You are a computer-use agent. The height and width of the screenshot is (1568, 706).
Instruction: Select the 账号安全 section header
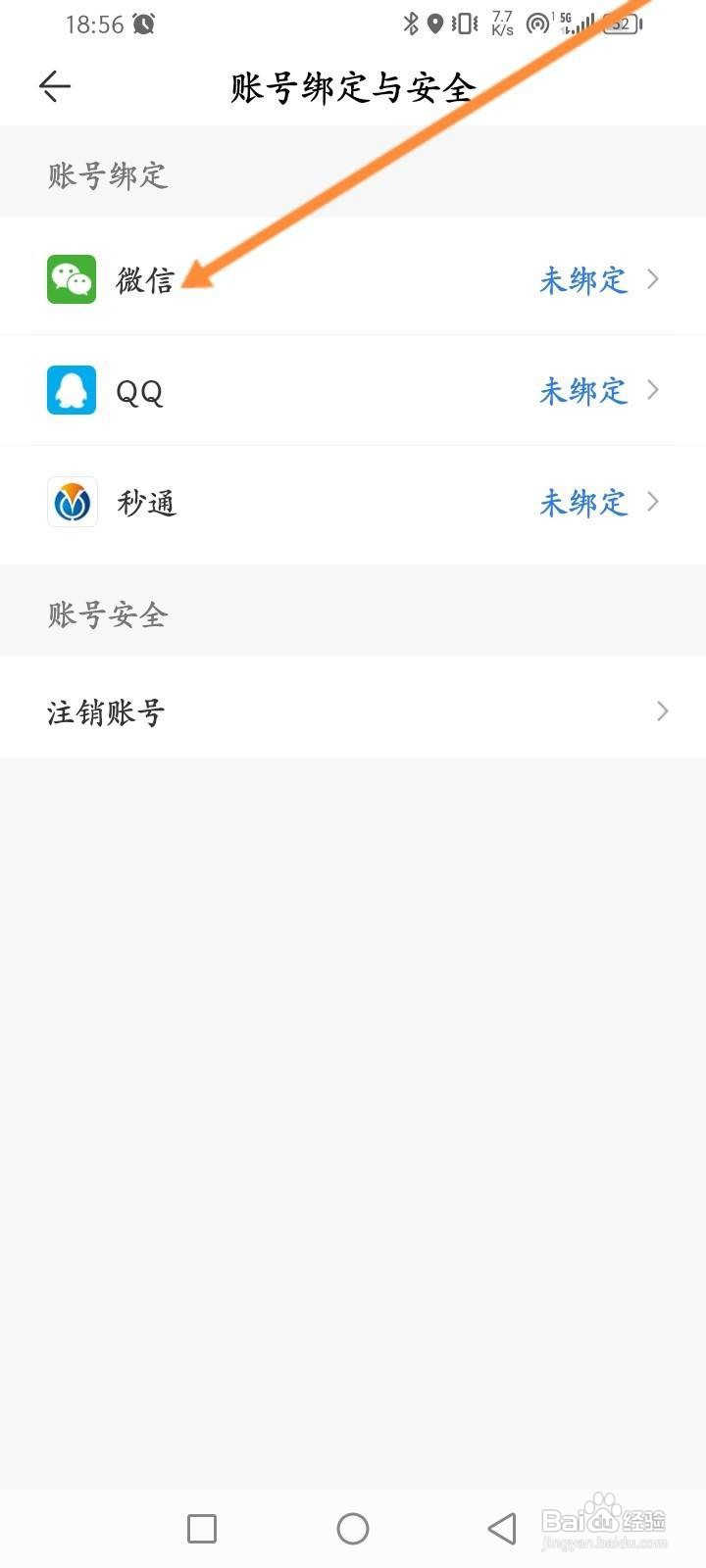coord(106,614)
